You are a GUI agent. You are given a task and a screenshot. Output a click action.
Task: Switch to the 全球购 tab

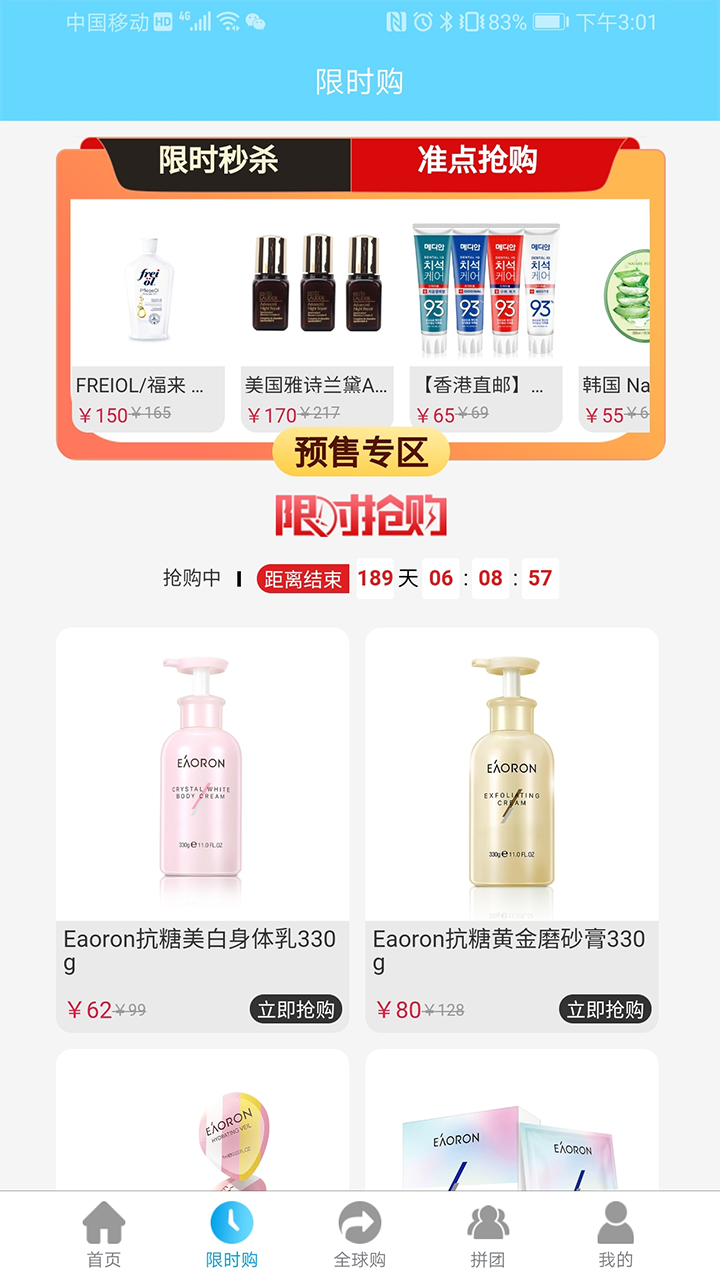[x=360, y=1235]
